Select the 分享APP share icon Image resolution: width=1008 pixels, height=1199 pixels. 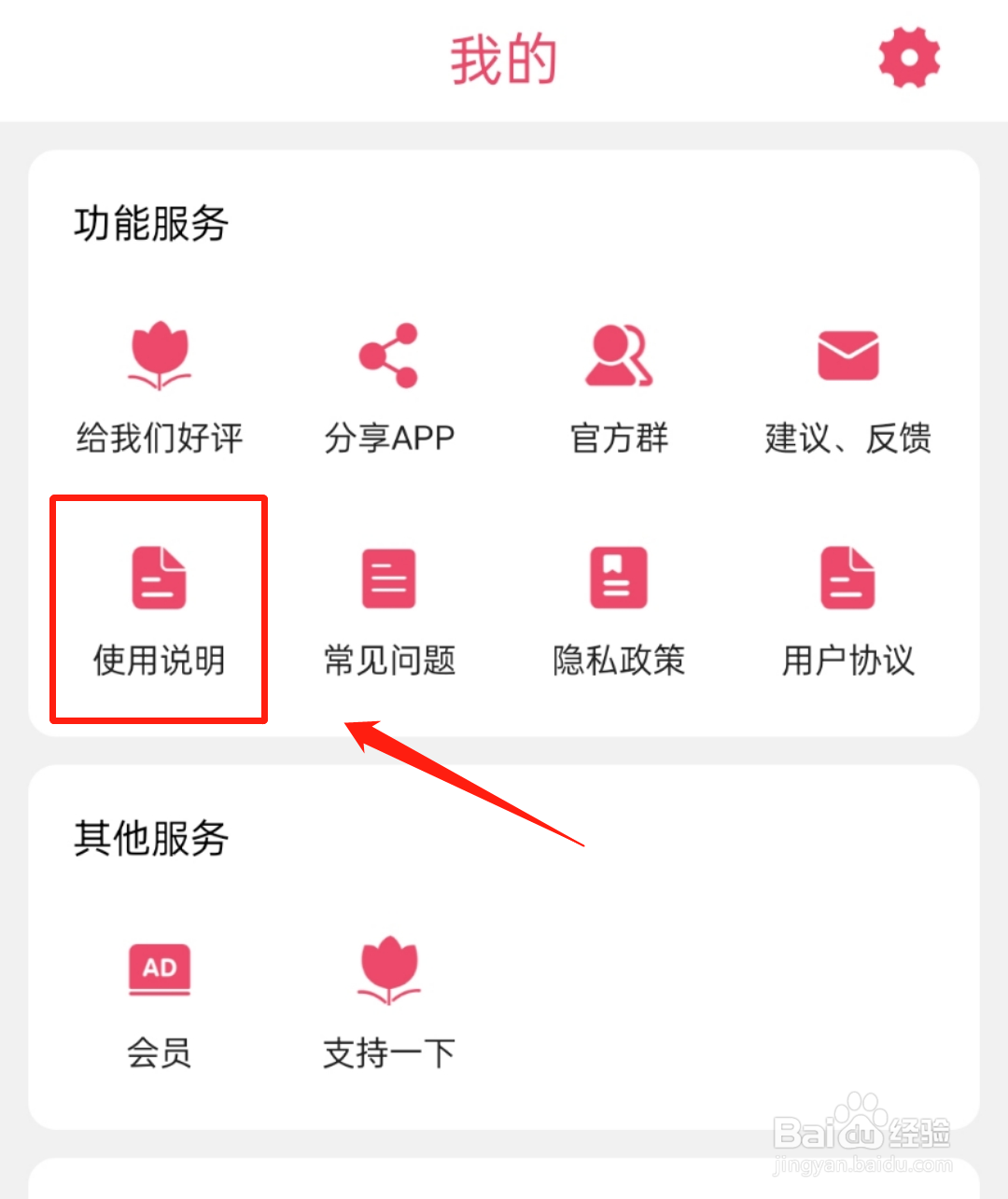[388, 355]
